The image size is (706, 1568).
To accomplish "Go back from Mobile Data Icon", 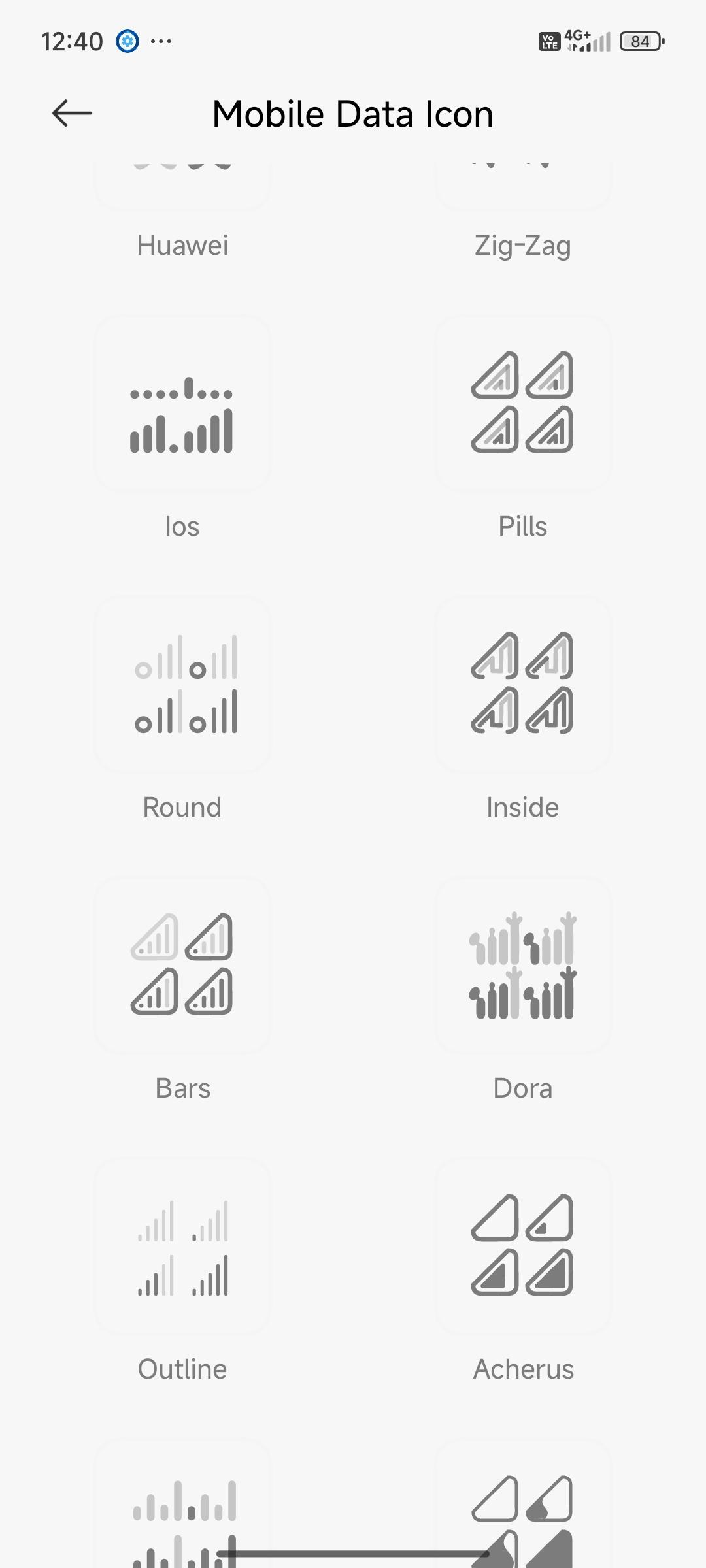I will (x=72, y=114).
